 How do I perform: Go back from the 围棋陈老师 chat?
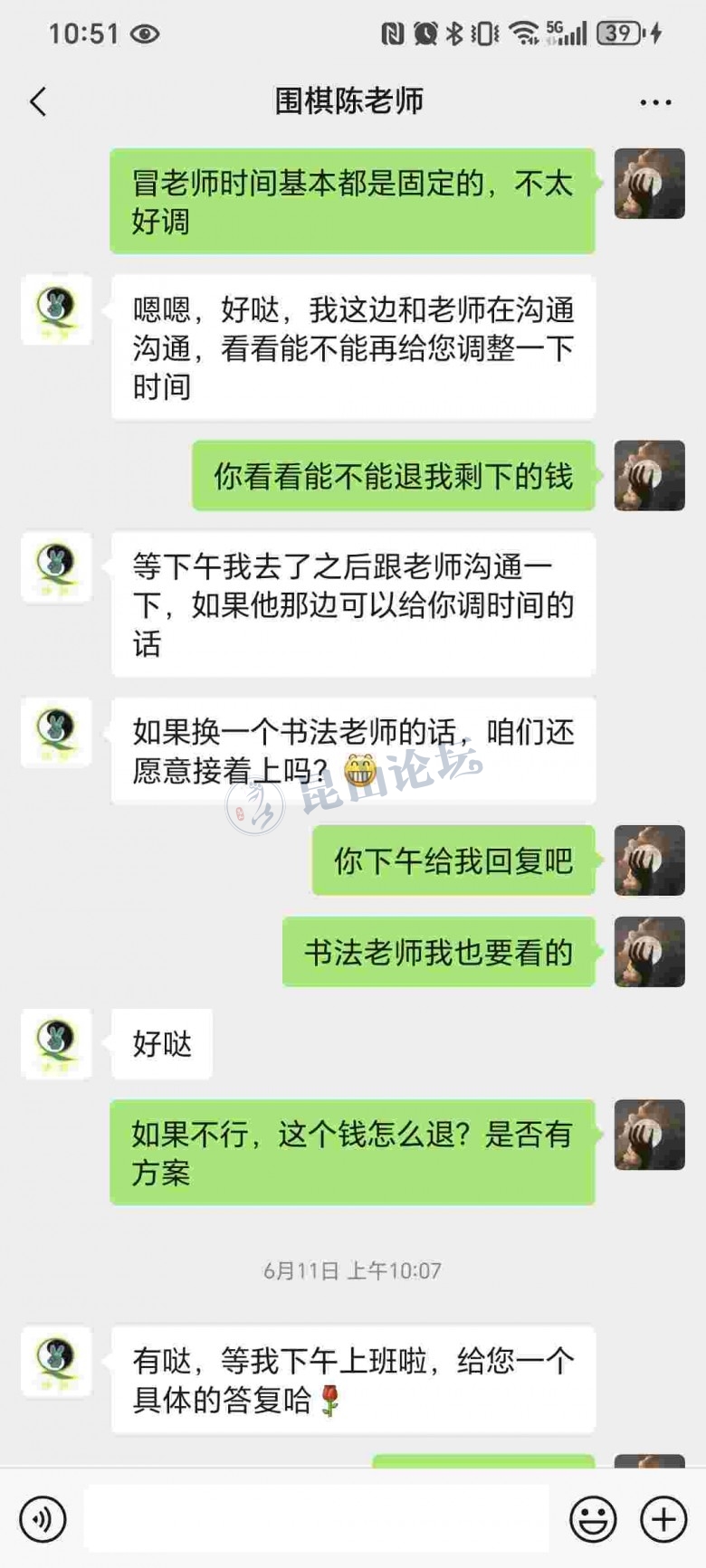pos(38,101)
